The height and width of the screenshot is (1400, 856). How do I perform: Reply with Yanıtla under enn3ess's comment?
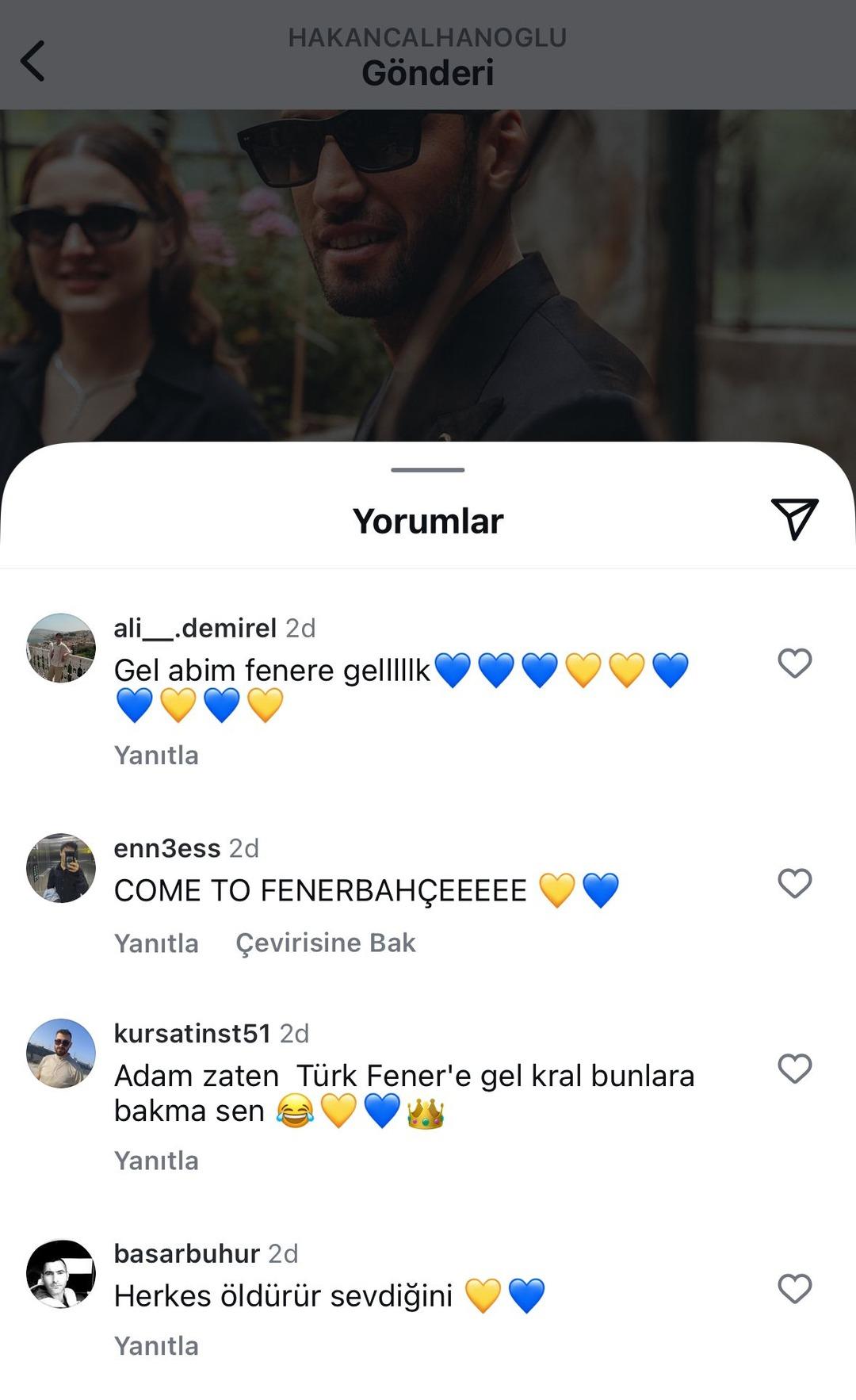click(x=156, y=943)
